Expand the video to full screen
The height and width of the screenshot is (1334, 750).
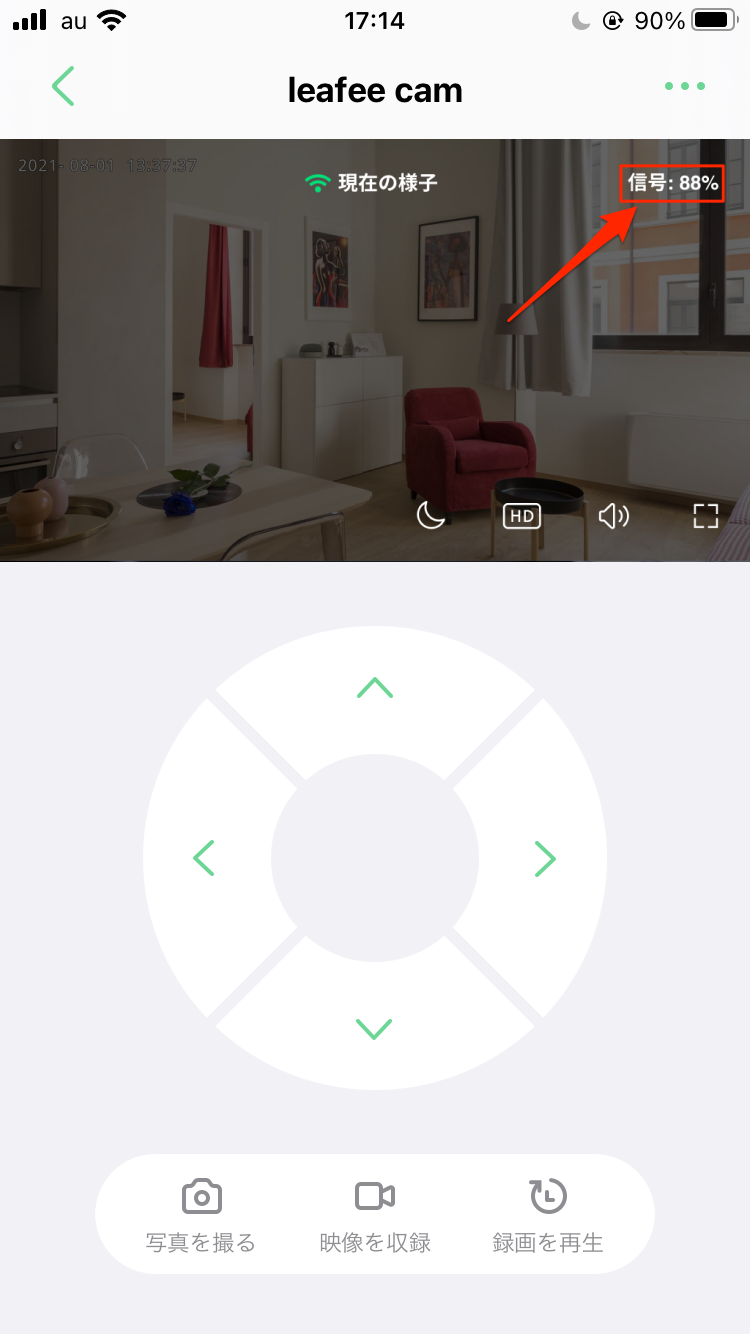click(x=706, y=516)
